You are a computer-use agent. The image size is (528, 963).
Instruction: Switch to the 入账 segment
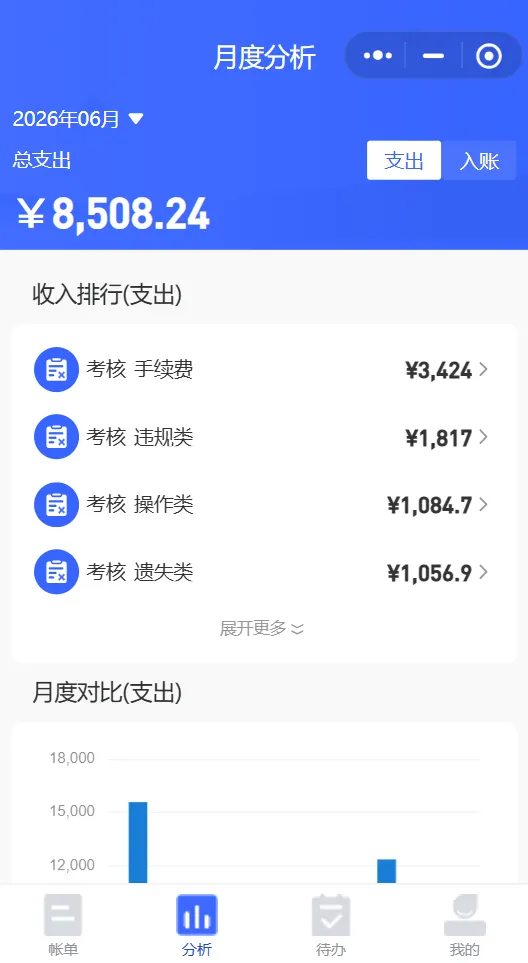point(479,160)
